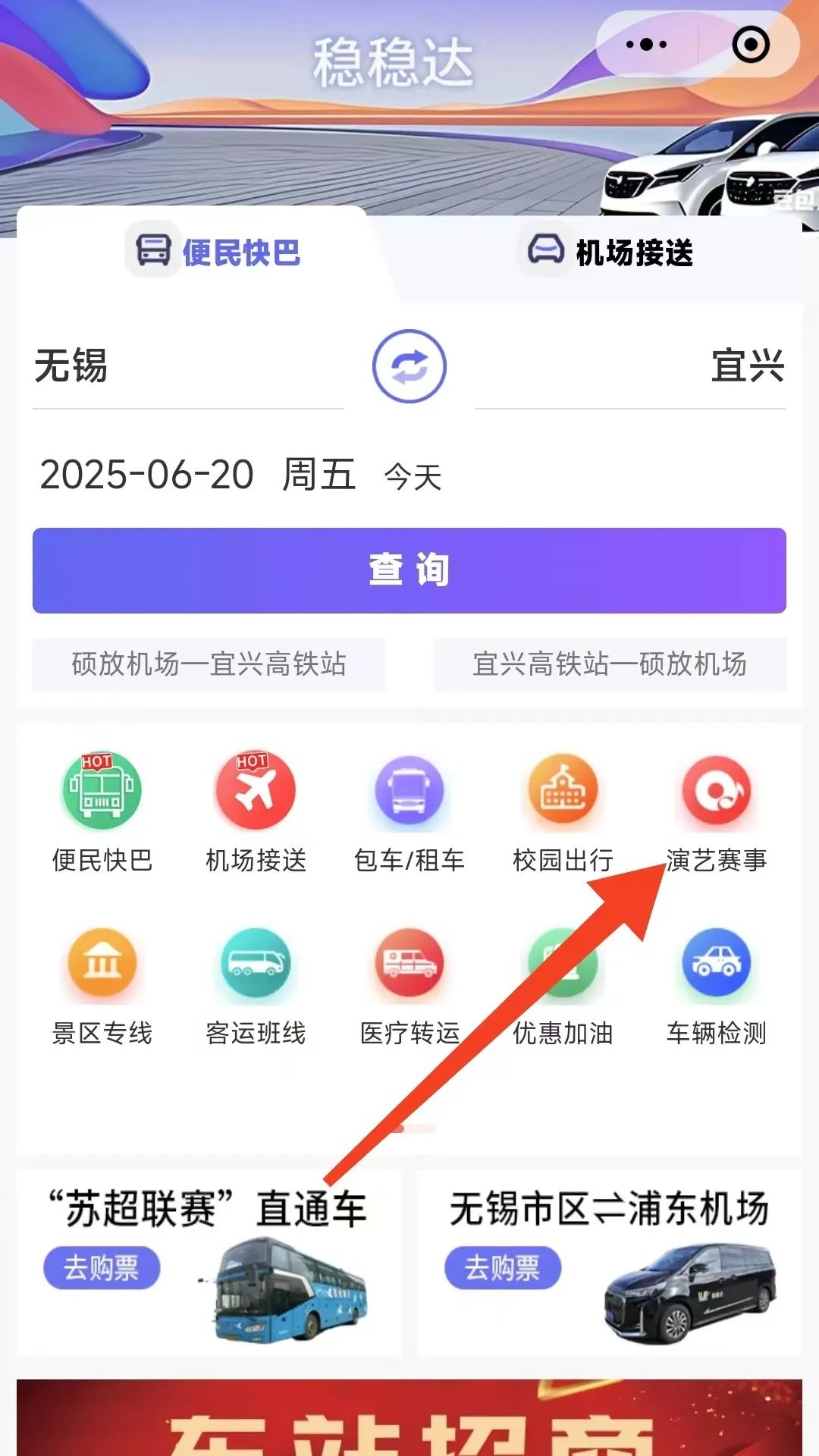This screenshot has height=1456, width=819.
Task: Pick a different travel date
Action: point(197,475)
